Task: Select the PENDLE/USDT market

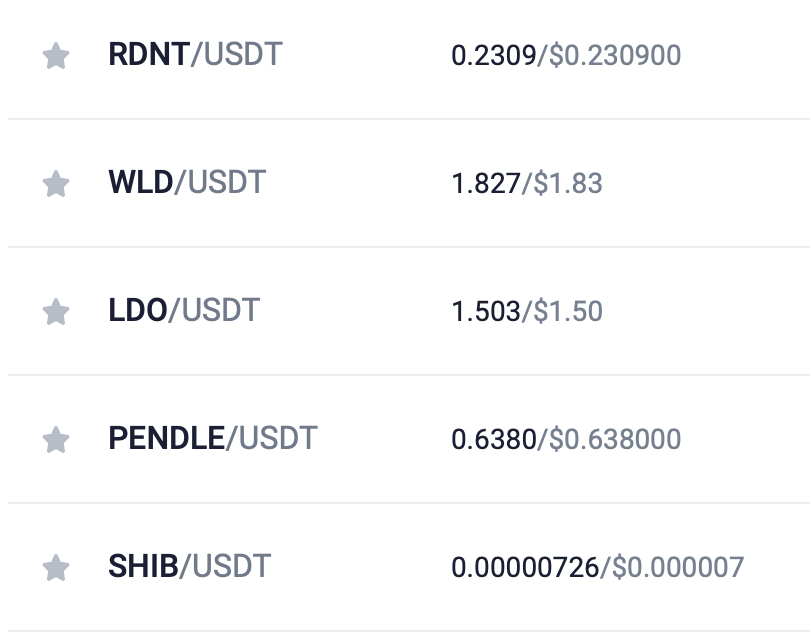Action: pos(212,438)
